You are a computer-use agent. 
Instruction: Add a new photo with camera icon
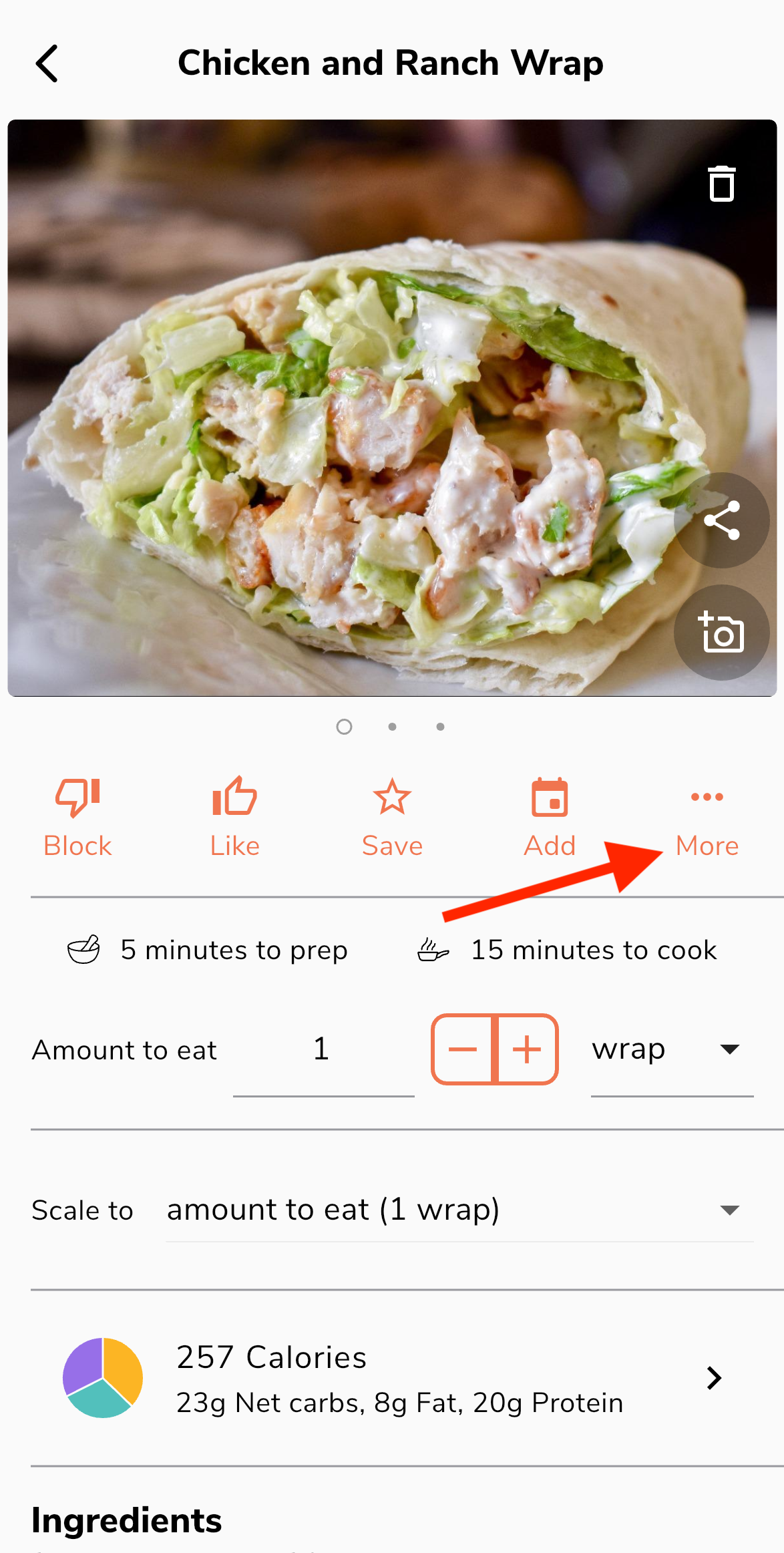(x=721, y=633)
